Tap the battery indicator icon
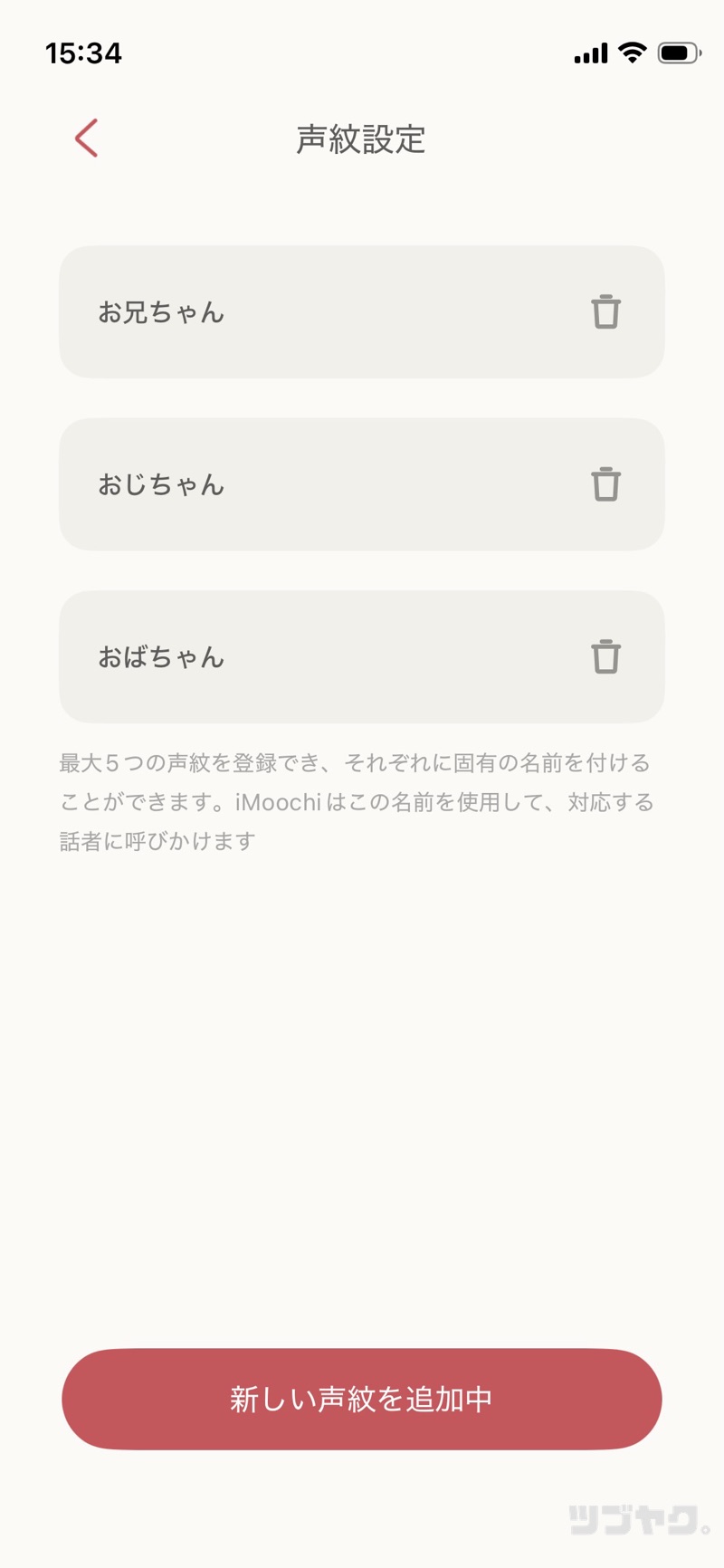The image size is (724, 1568). (x=678, y=53)
